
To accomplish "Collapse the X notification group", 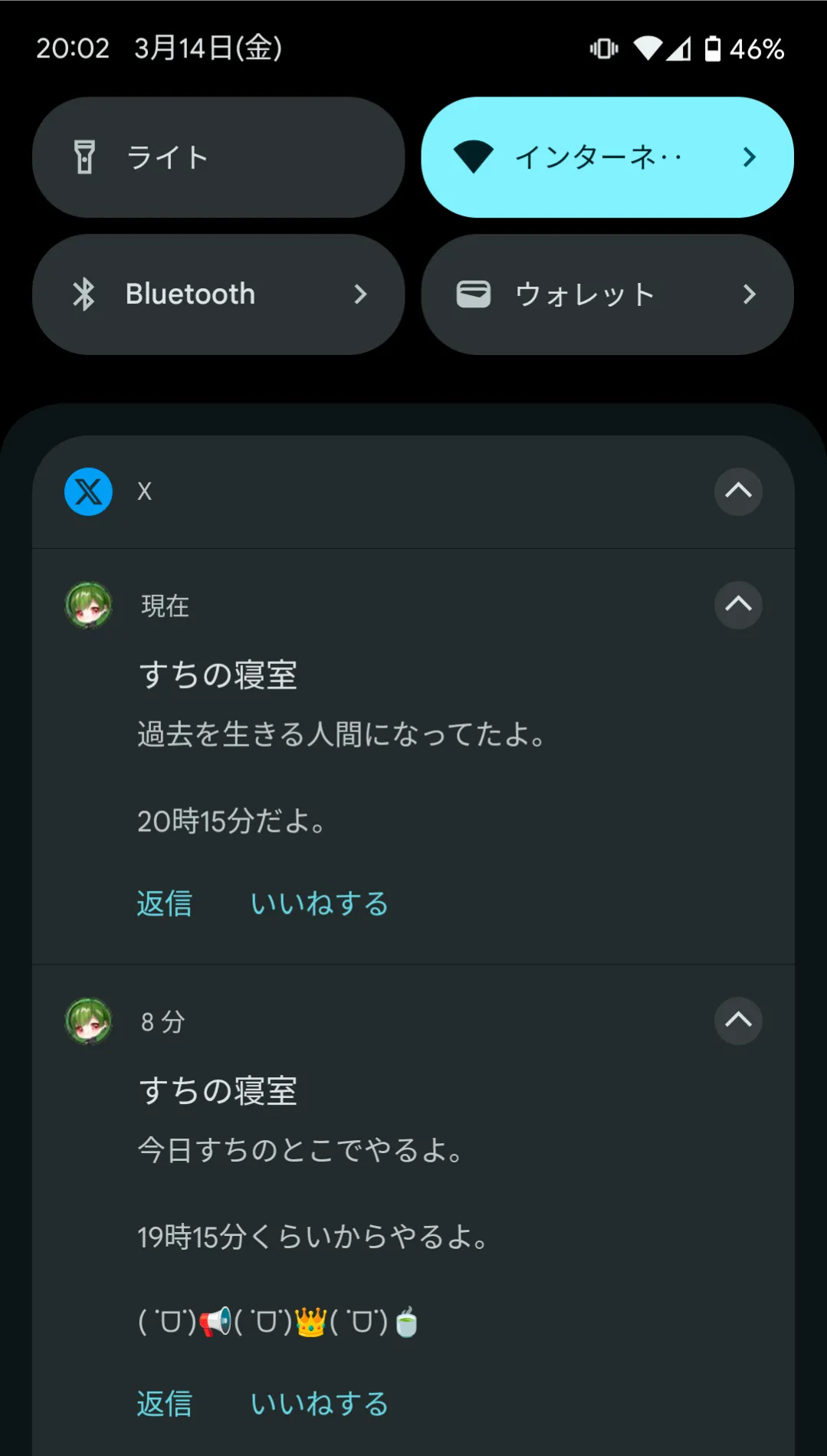I will [738, 491].
